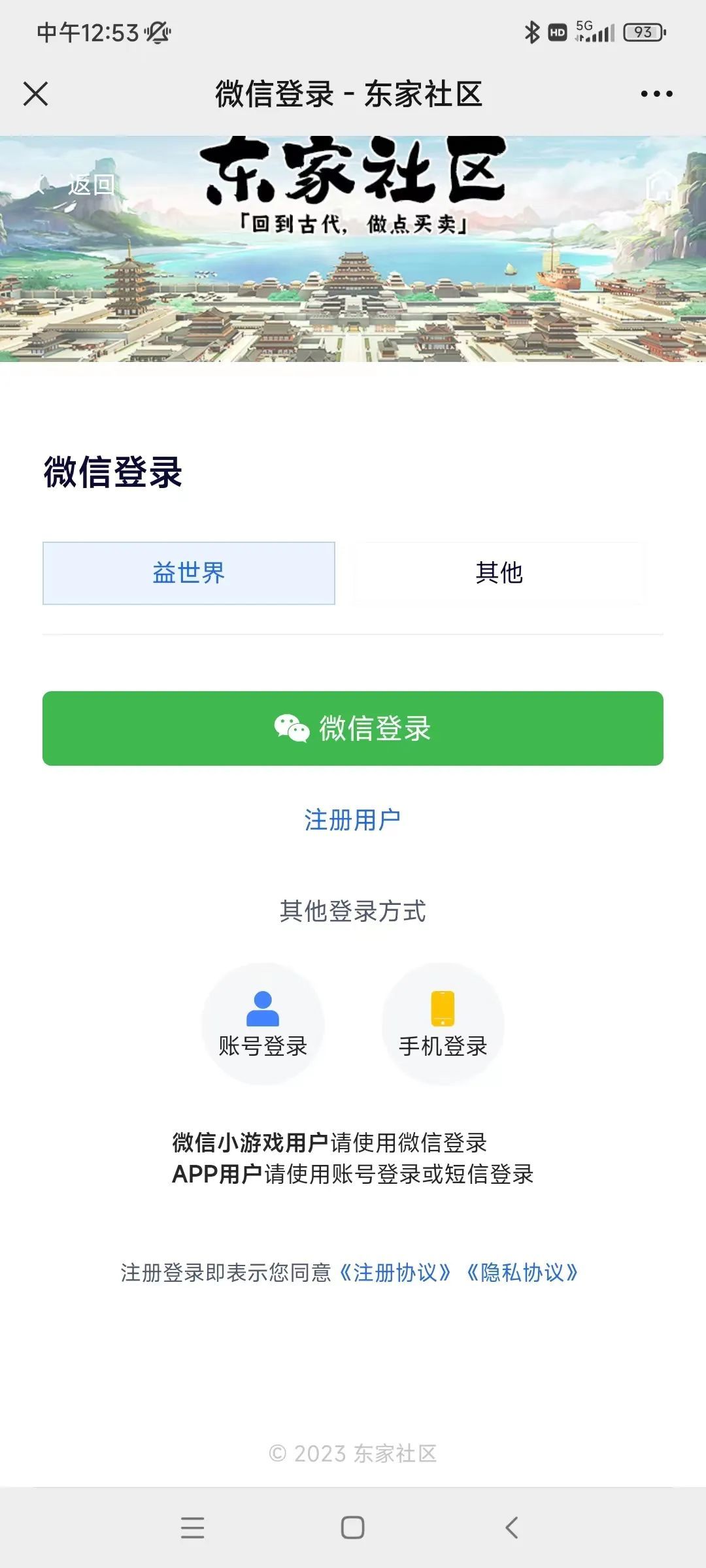Screen dimensions: 706x1568
Task: Choose 账号登录 login method
Action: (x=263, y=1023)
